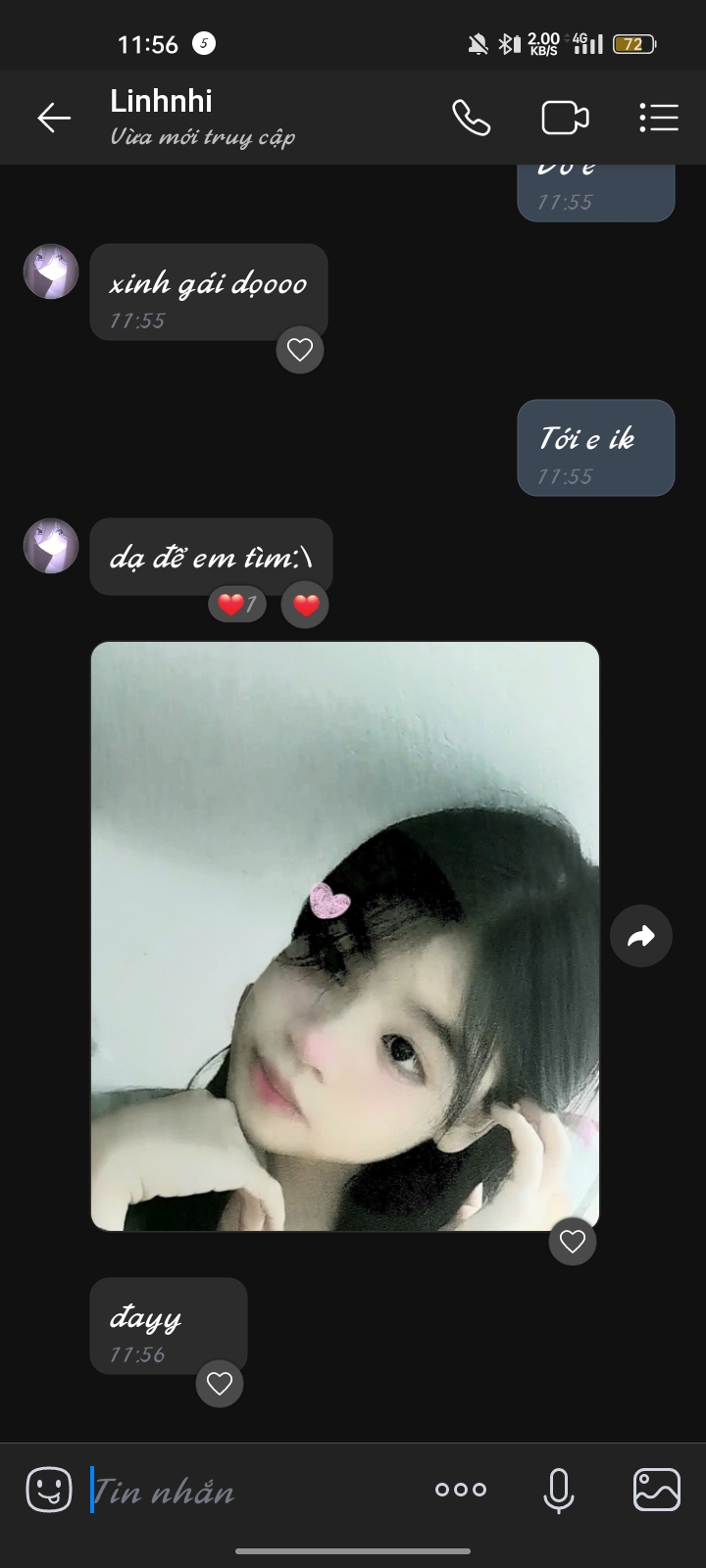706x1568 pixels.
Task: Open the sent photo in full view
Action: click(x=344, y=936)
